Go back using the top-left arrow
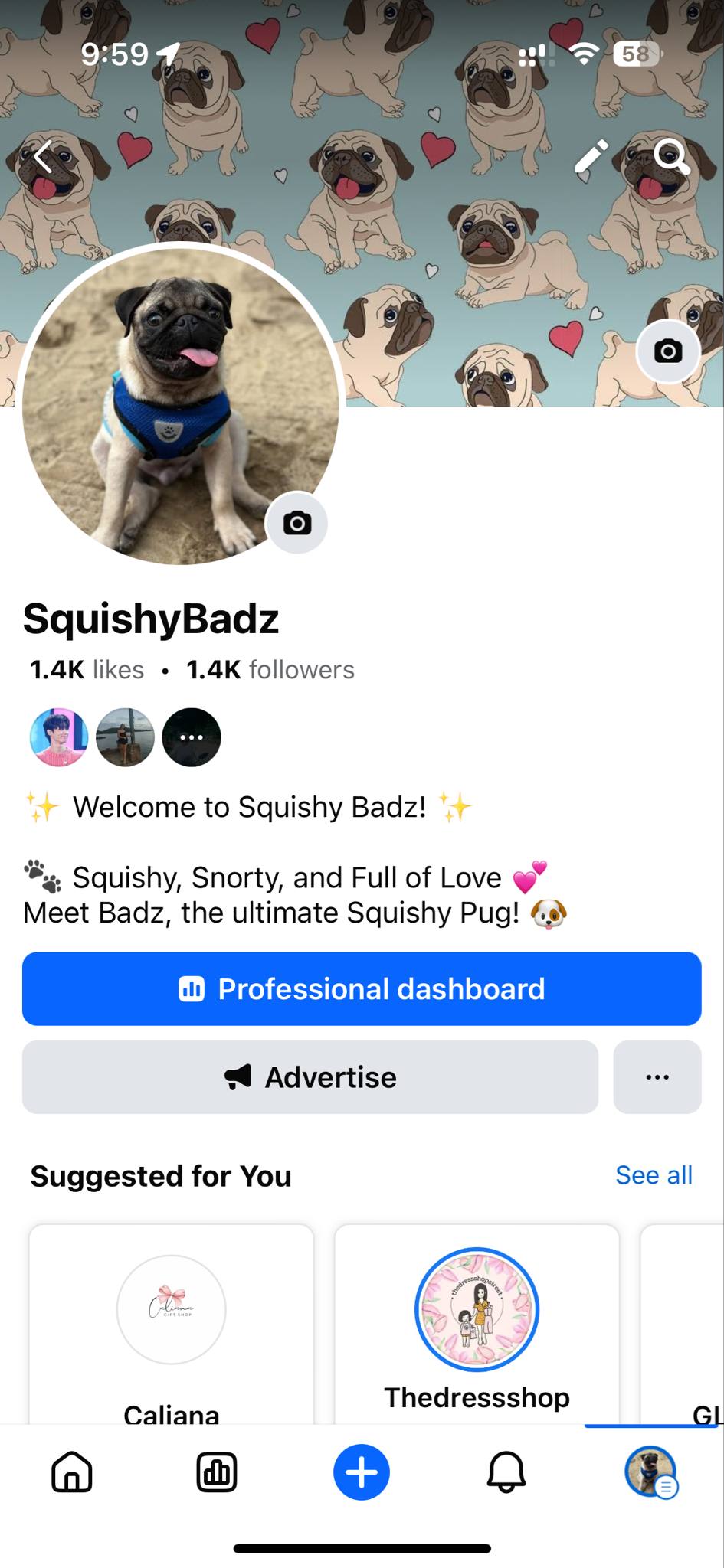This screenshot has width=724, height=1568. click(43, 157)
